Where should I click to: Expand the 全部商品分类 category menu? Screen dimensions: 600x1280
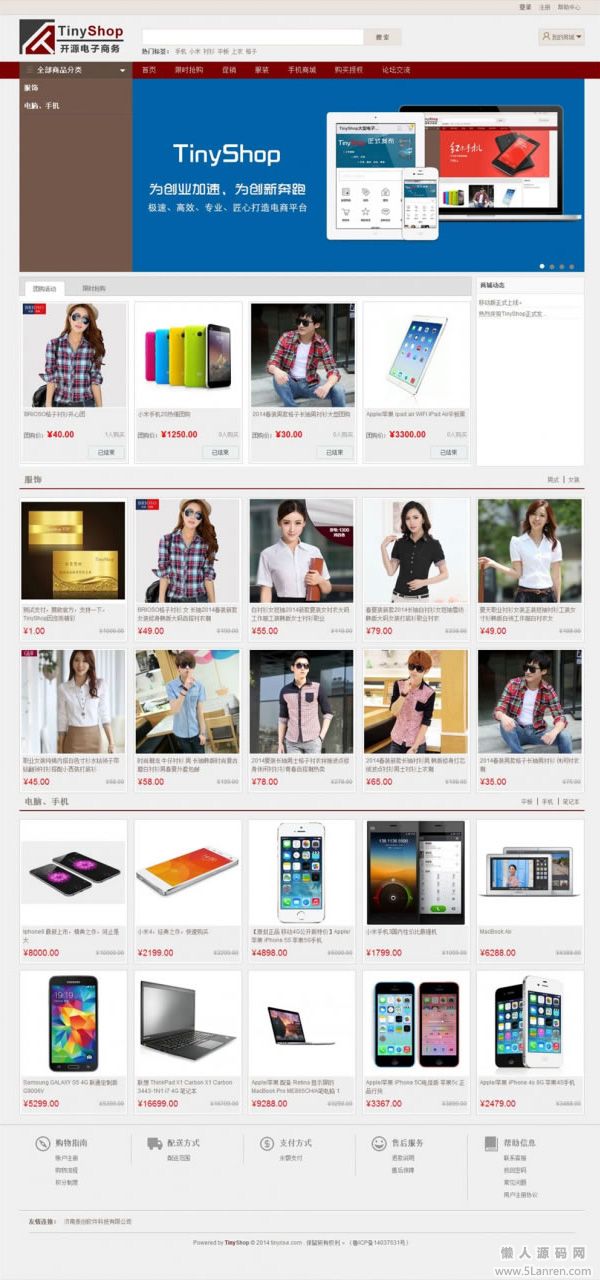(x=75, y=70)
